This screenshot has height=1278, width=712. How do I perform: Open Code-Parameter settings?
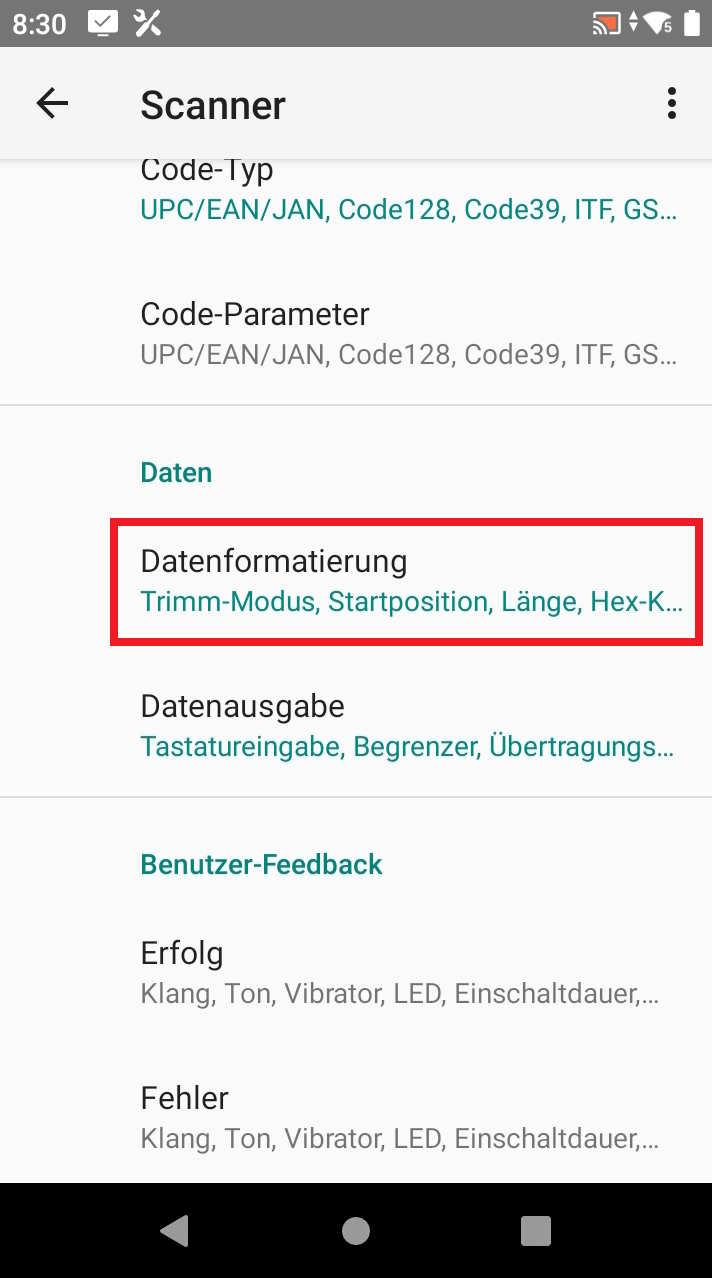(408, 333)
